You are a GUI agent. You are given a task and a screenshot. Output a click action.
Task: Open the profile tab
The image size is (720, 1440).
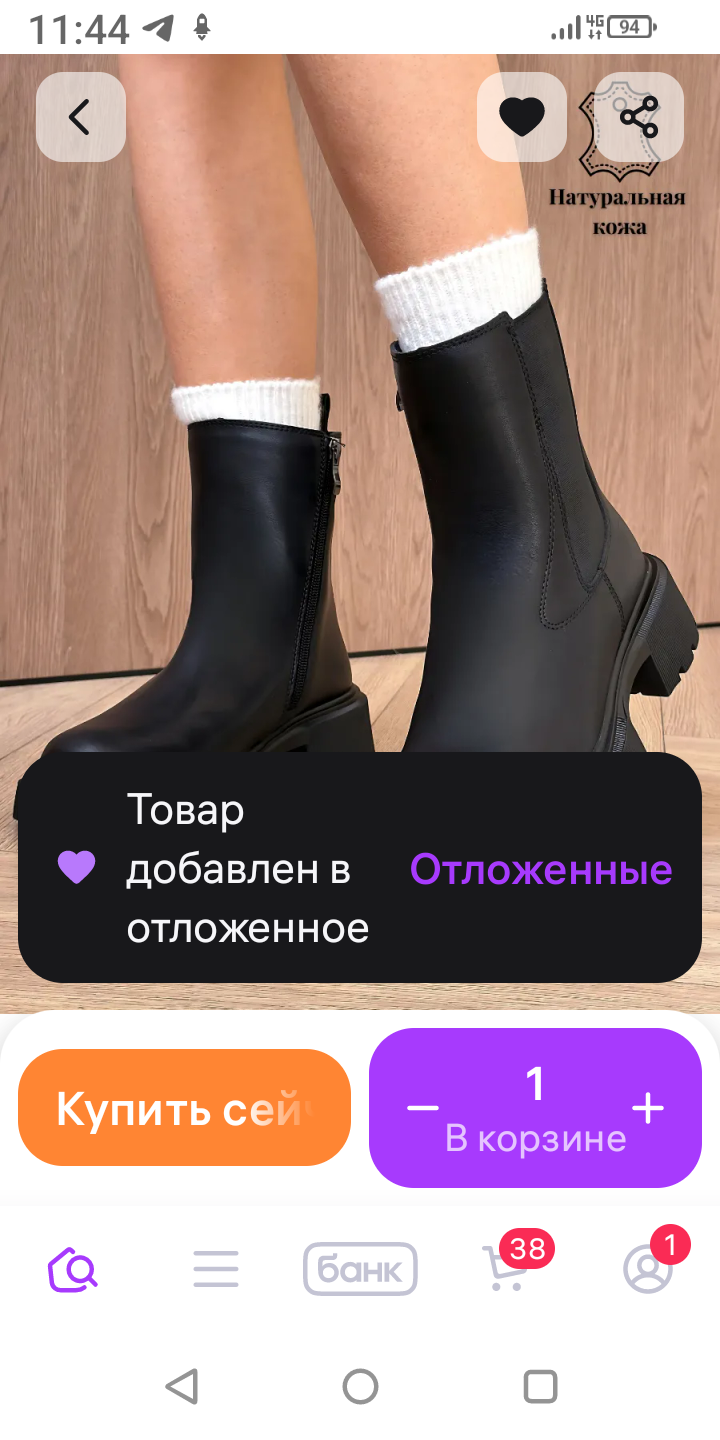point(648,1269)
